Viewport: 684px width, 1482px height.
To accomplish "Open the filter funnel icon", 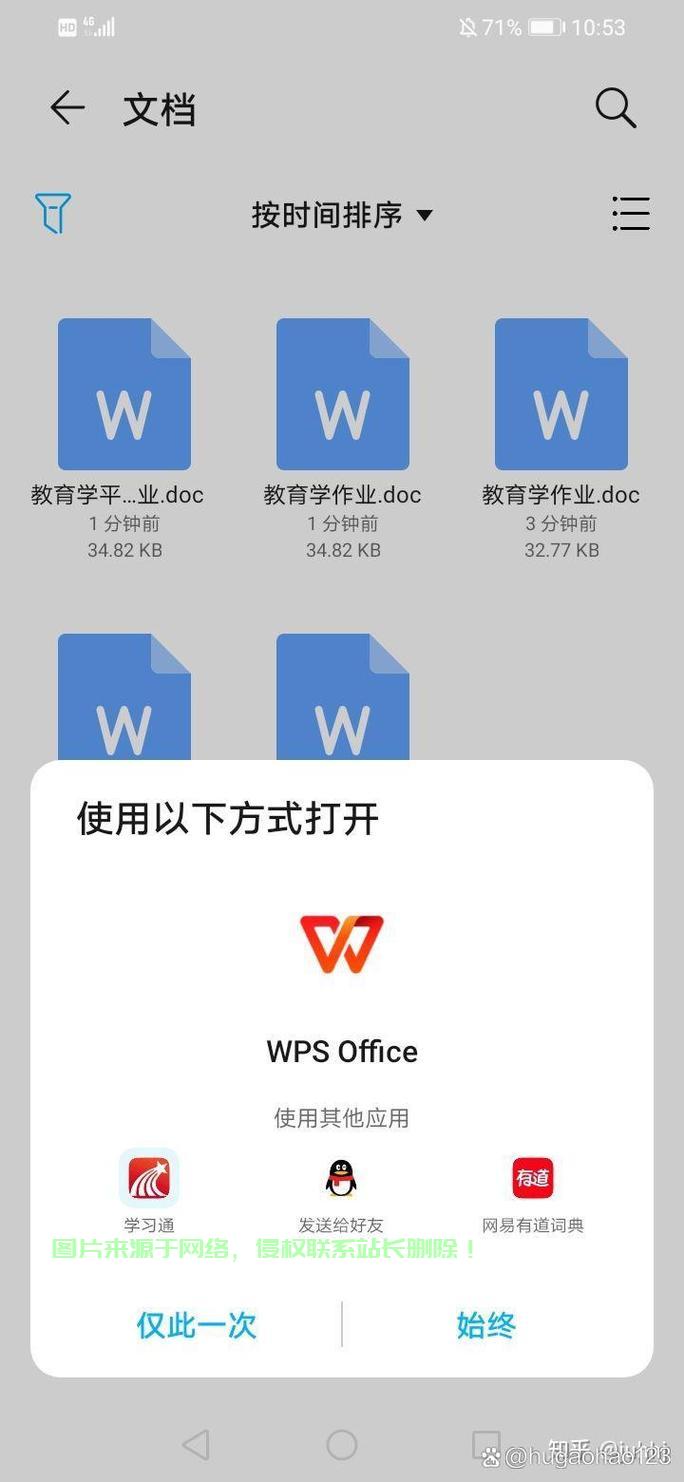I will pos(53,214).
